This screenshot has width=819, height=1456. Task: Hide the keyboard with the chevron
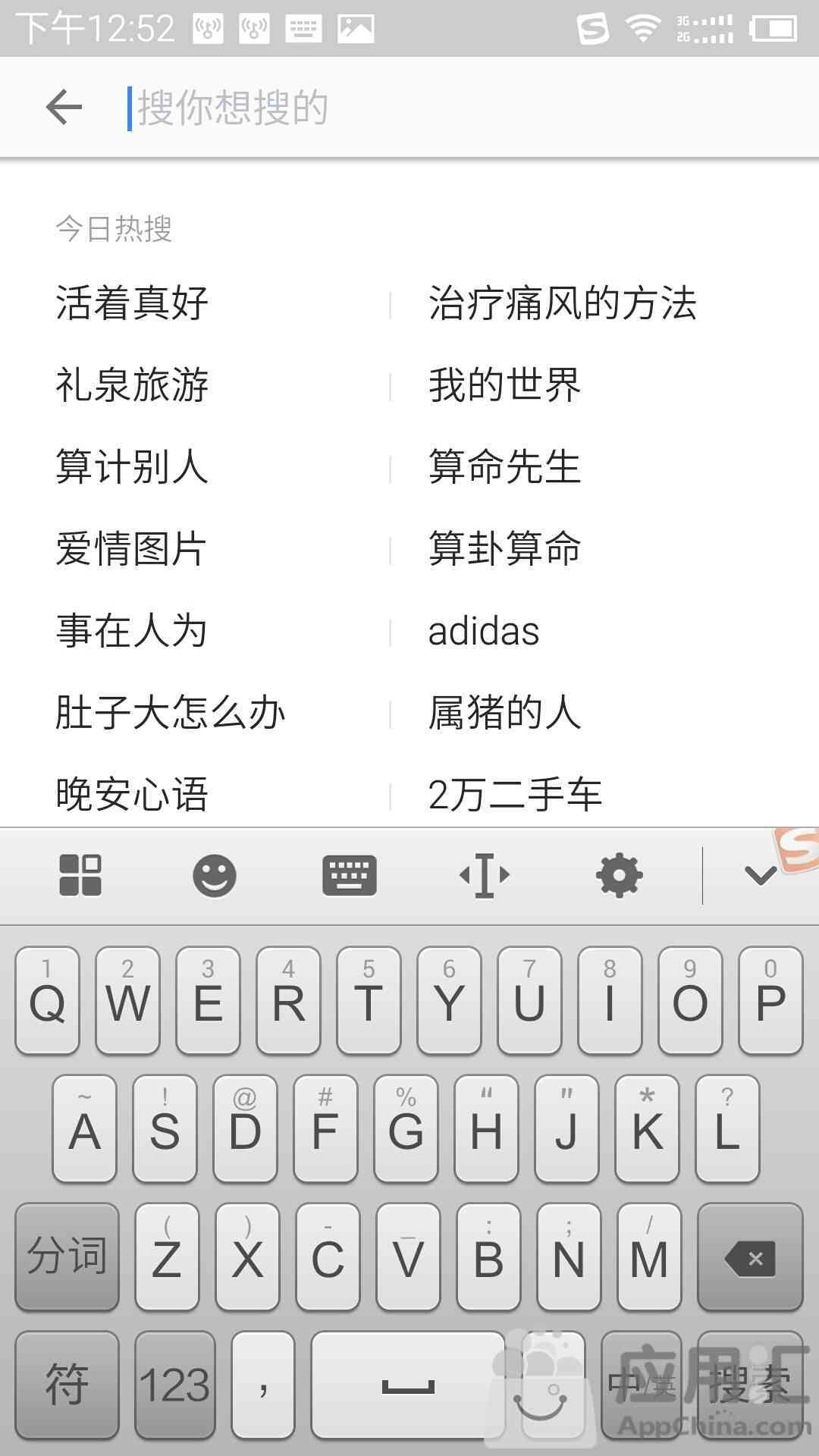tap(761, 876)
